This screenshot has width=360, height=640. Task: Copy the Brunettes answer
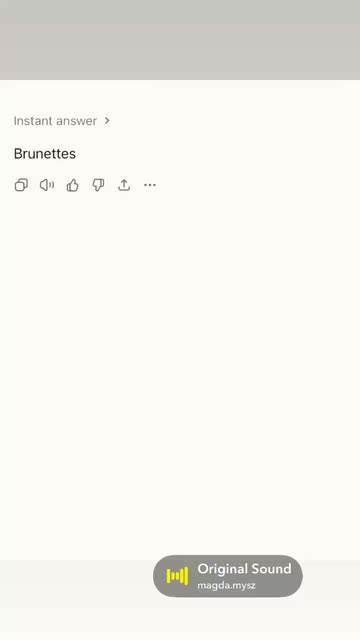click(x=21, y=185)
